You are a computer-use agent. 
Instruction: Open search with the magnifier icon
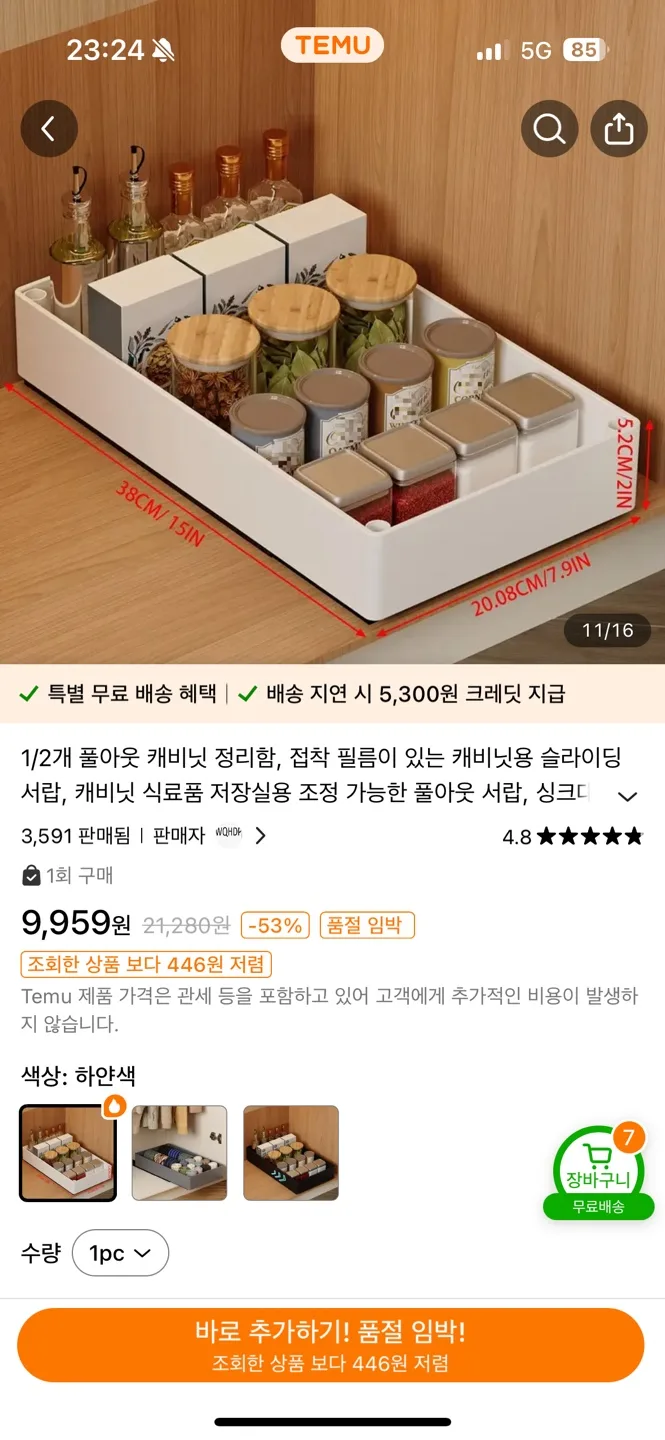click(549, 129)
